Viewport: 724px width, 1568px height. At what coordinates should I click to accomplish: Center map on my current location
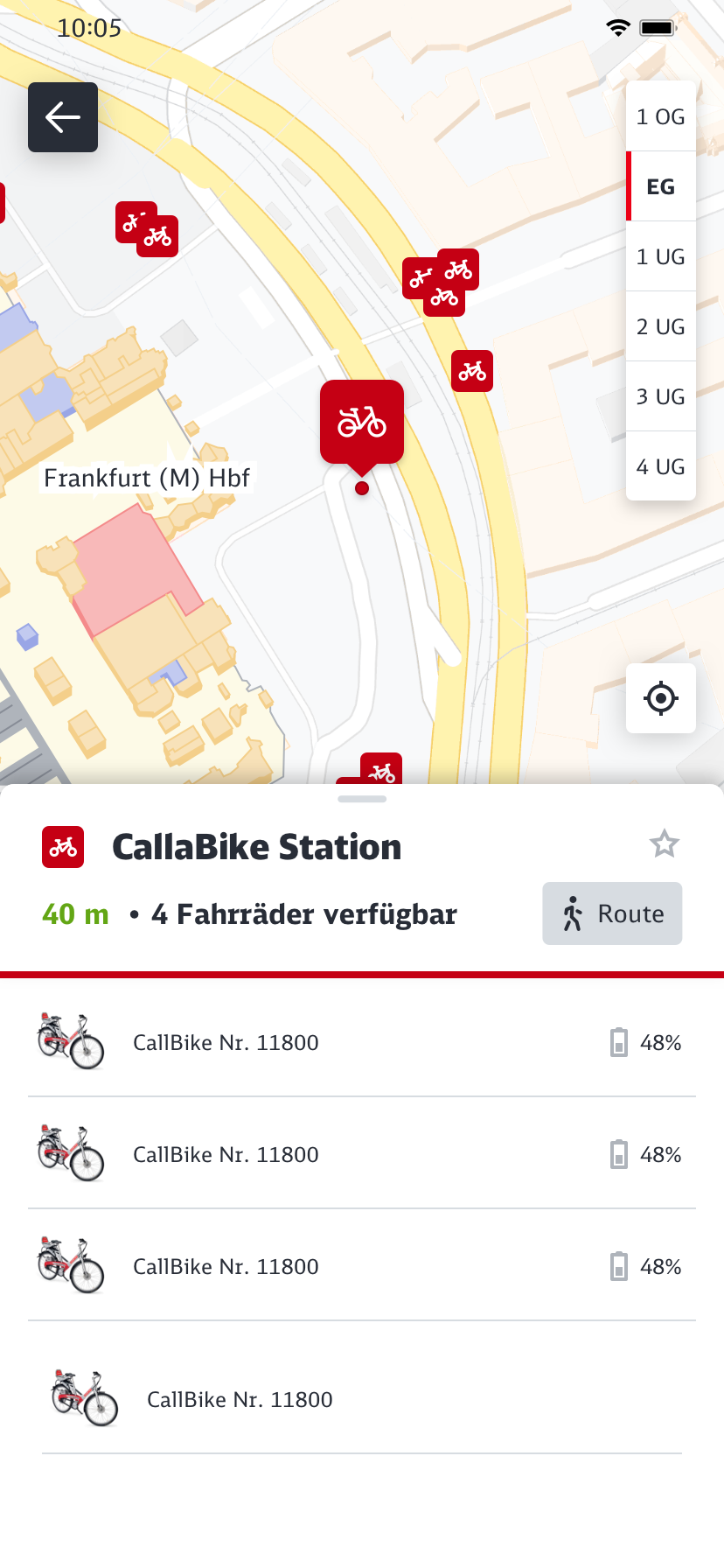(x=660, y=698)
